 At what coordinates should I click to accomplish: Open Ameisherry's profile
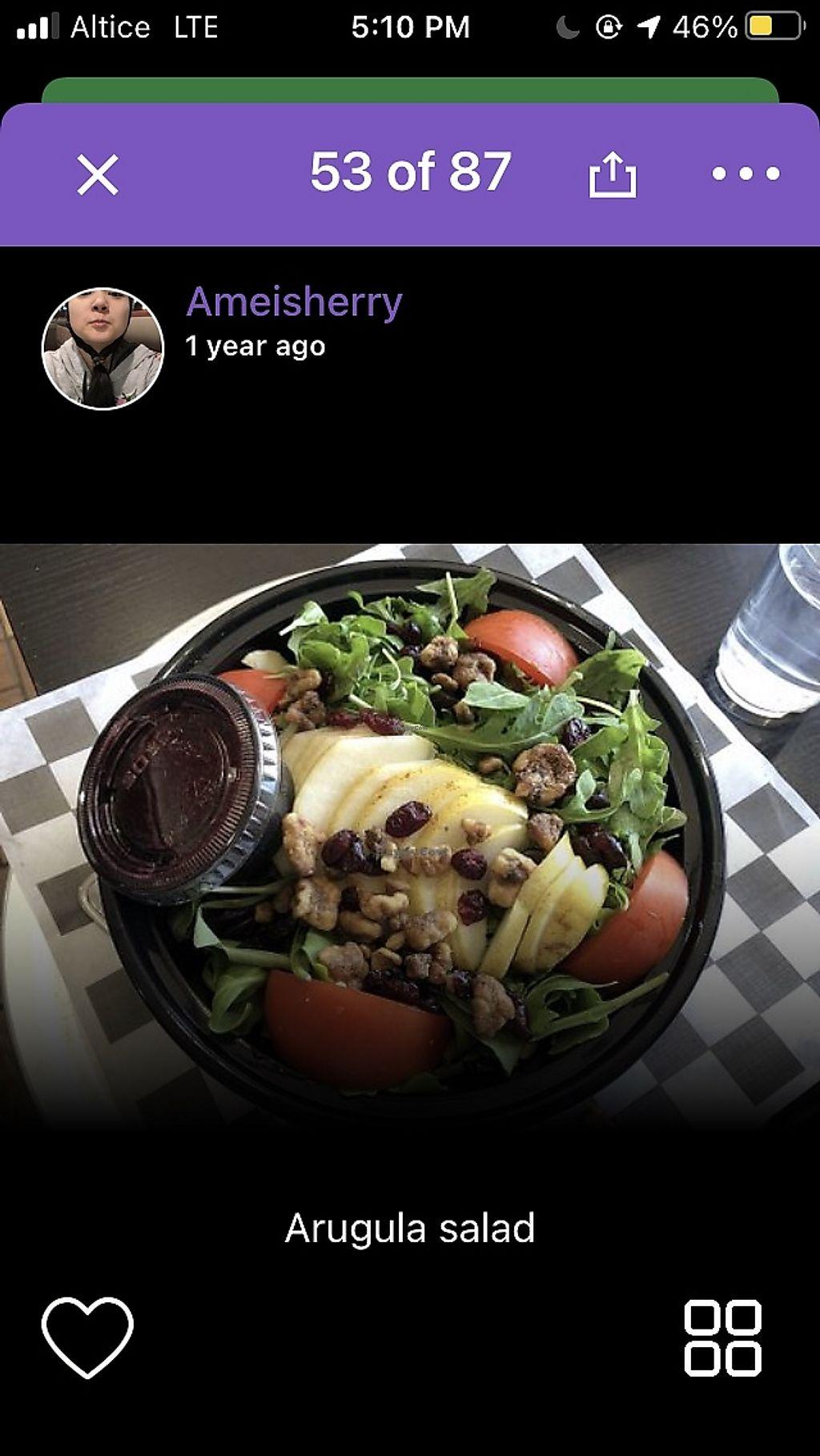294,303
